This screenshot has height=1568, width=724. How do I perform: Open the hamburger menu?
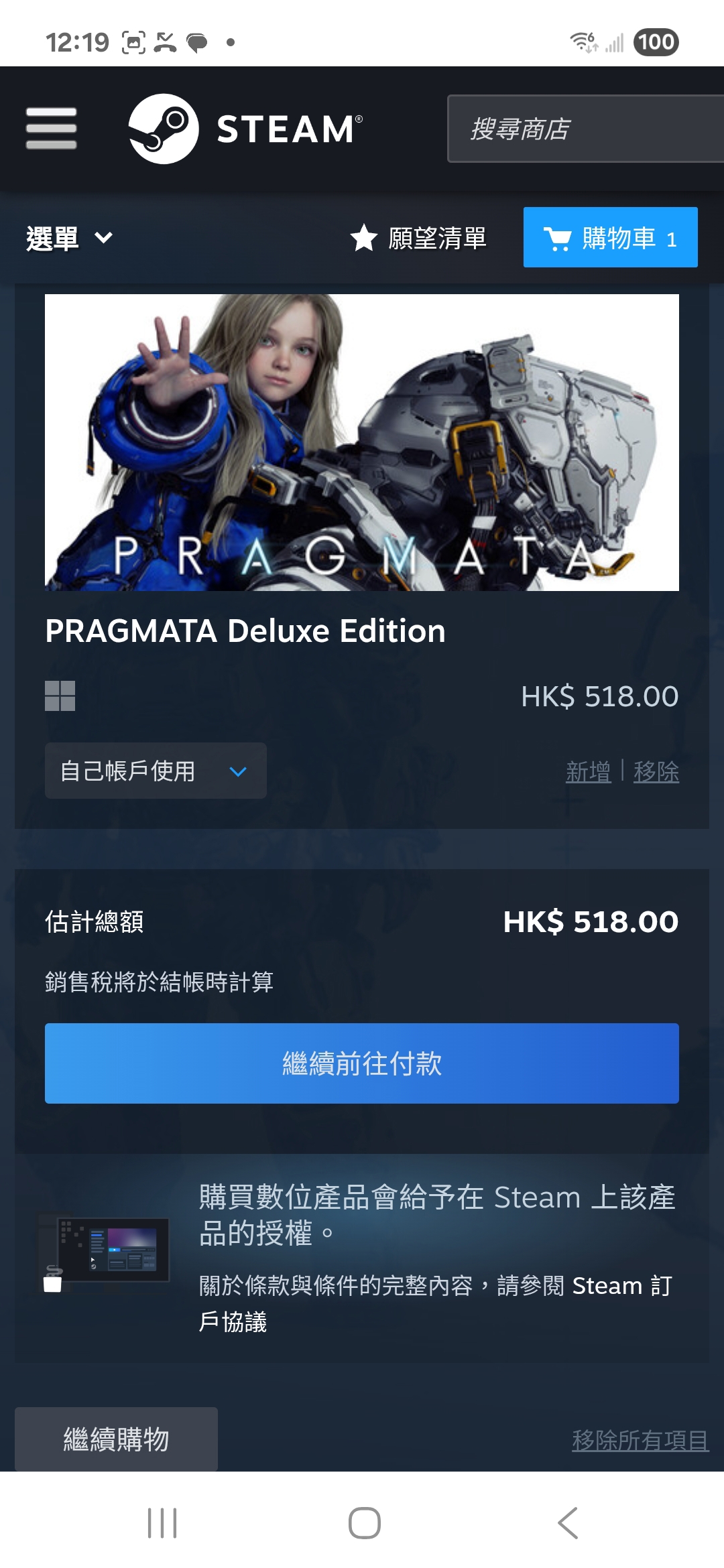51,128
